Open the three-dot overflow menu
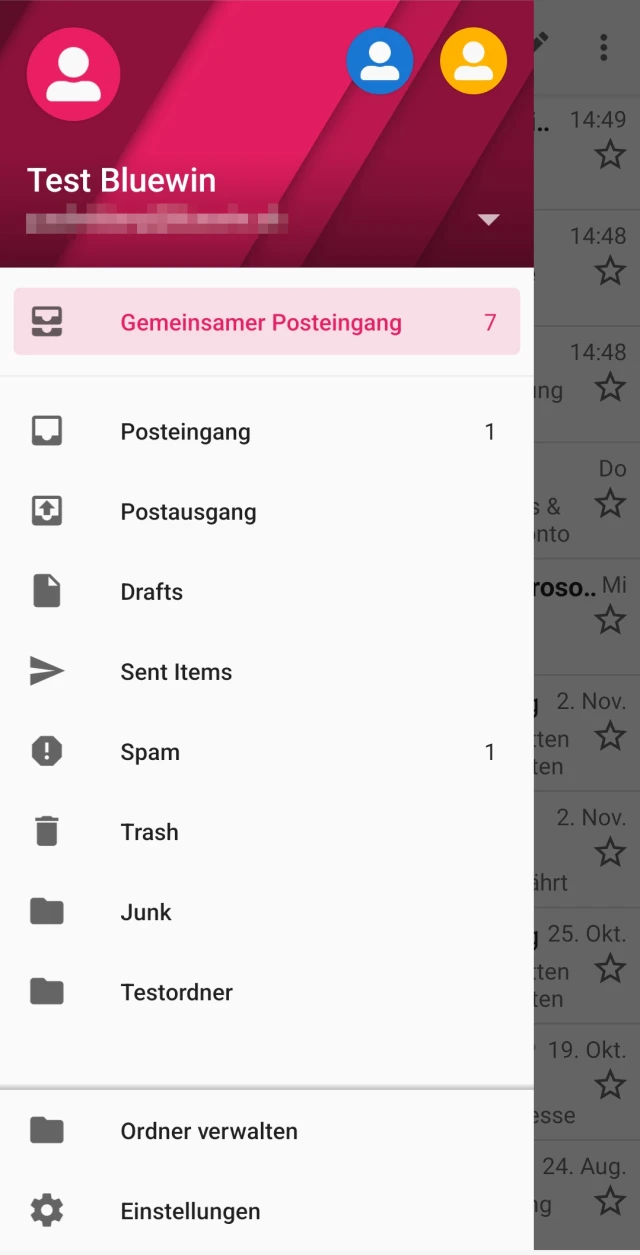Image resolution: width=640 pixels, height=1255 pixels. point(603,46)
